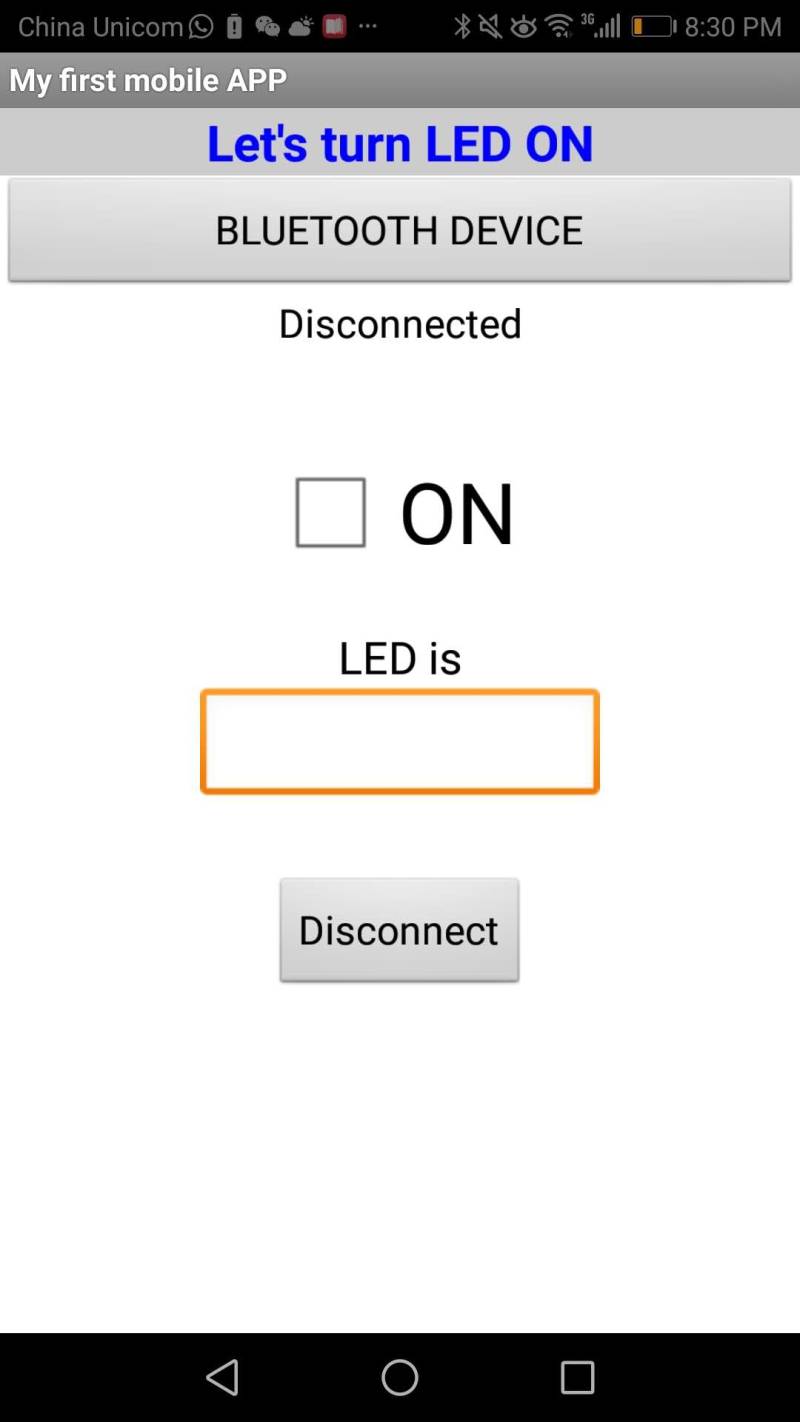Open the BLUETOOTH DEVICE picker
This screenshot has height=1422, width=800.
[400, 230]
